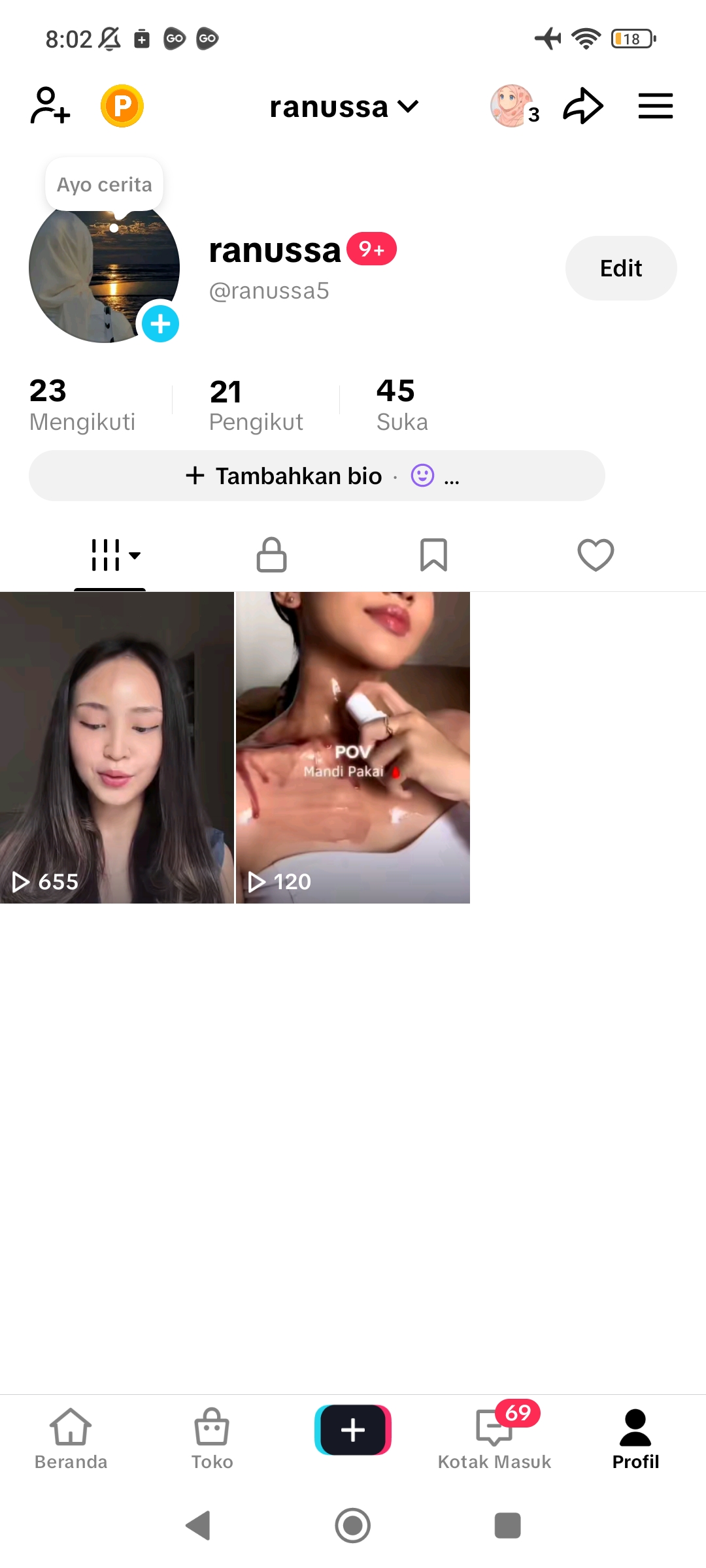Open the add friends icon

pyautogui.click(x=50, y=105)
